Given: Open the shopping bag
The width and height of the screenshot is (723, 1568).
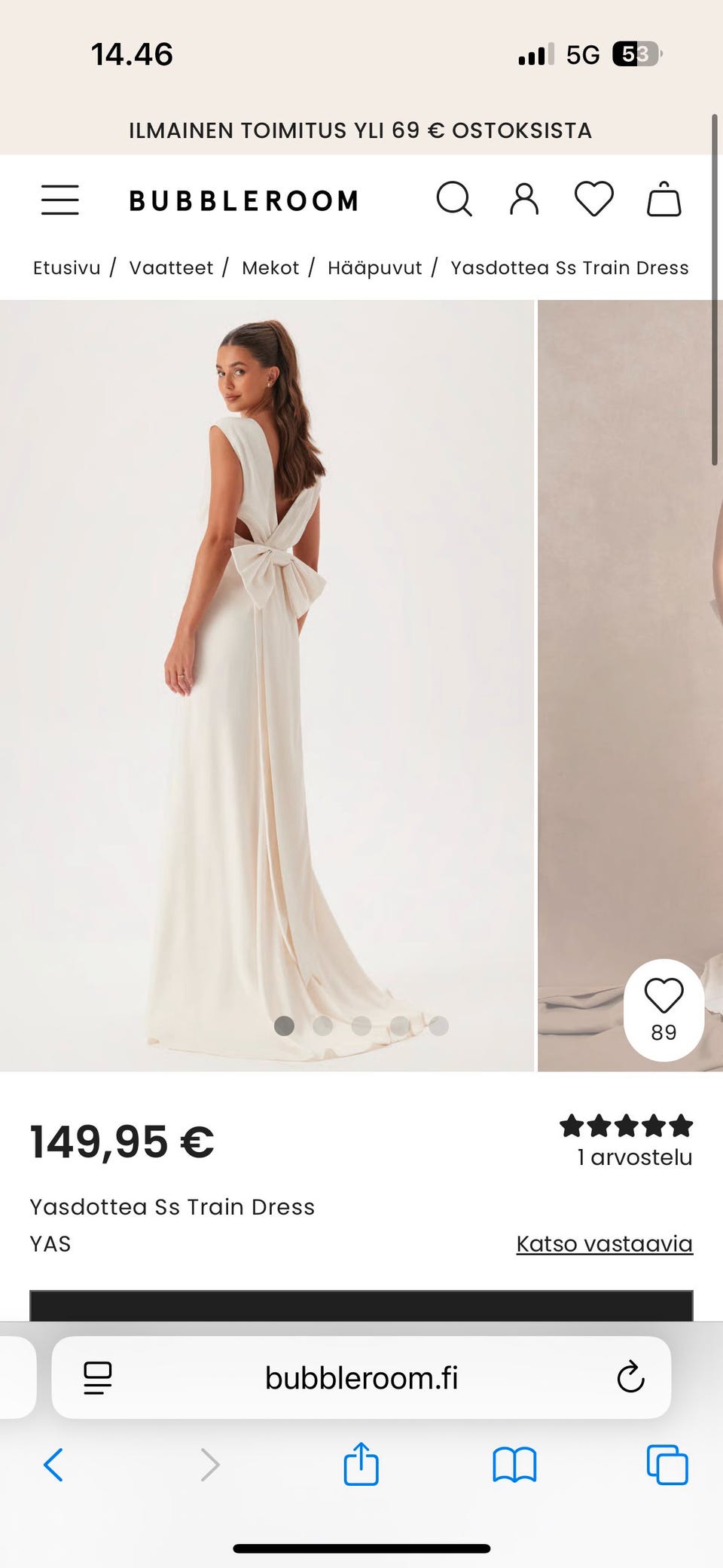Looking at the screenshot, I should (x=664, y=200).
